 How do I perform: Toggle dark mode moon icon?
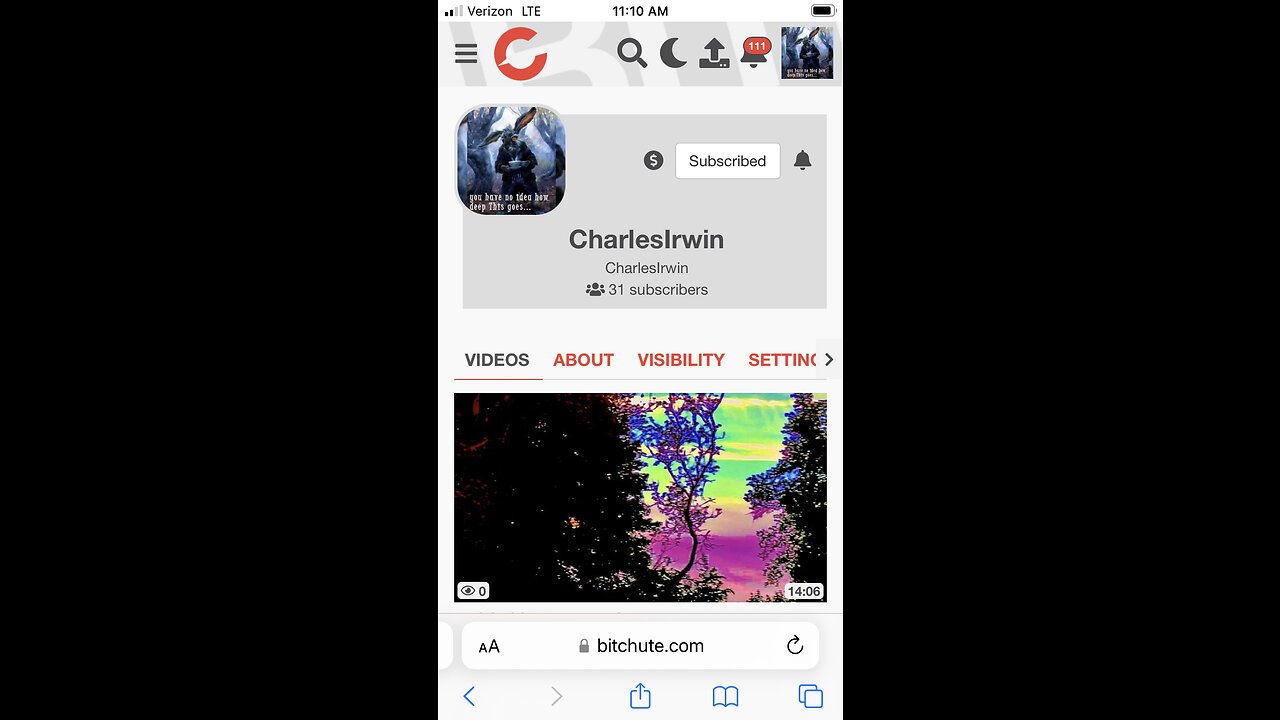(673, 53)
